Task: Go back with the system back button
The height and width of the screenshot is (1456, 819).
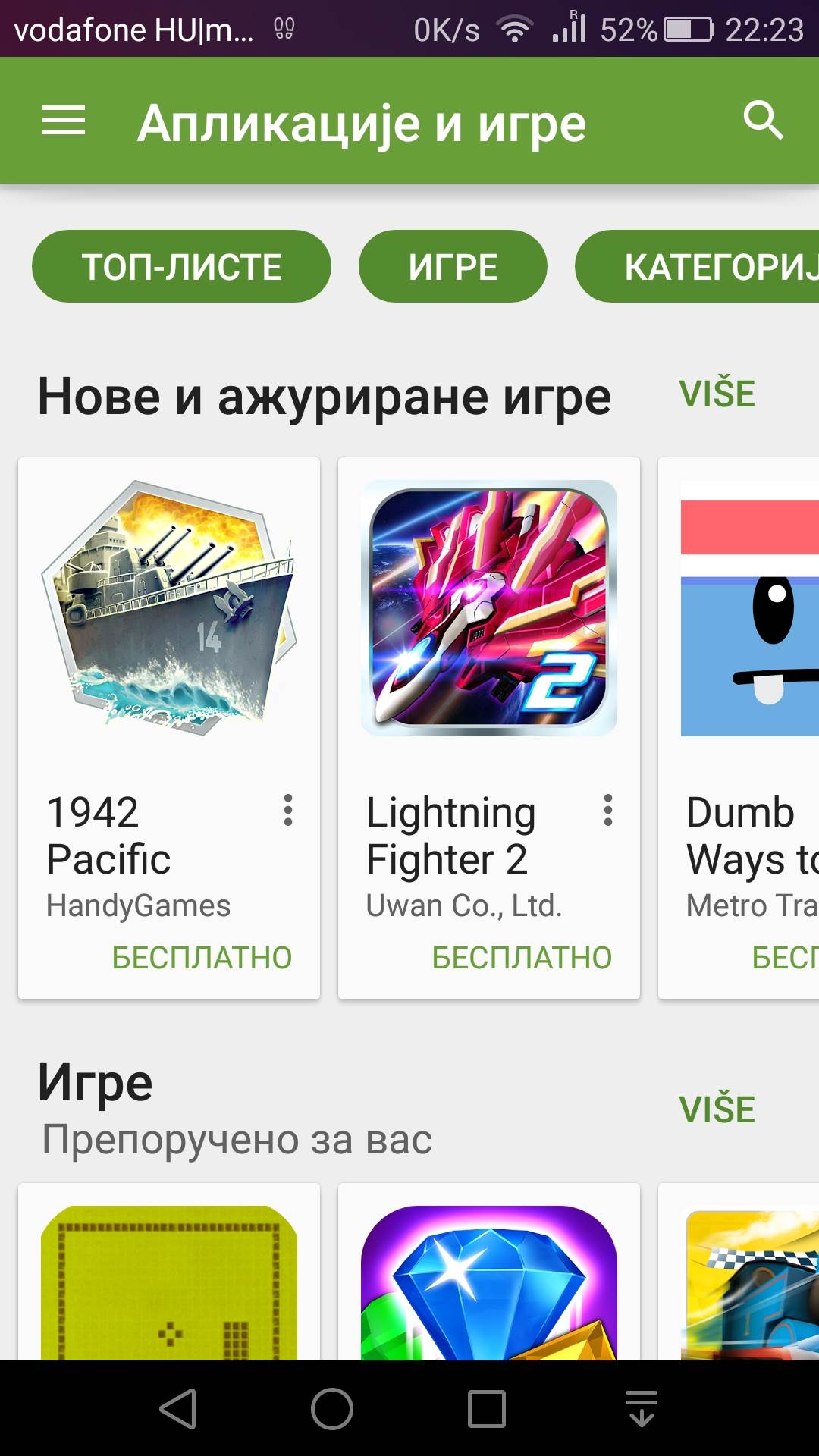Action: click(178, 1409)
